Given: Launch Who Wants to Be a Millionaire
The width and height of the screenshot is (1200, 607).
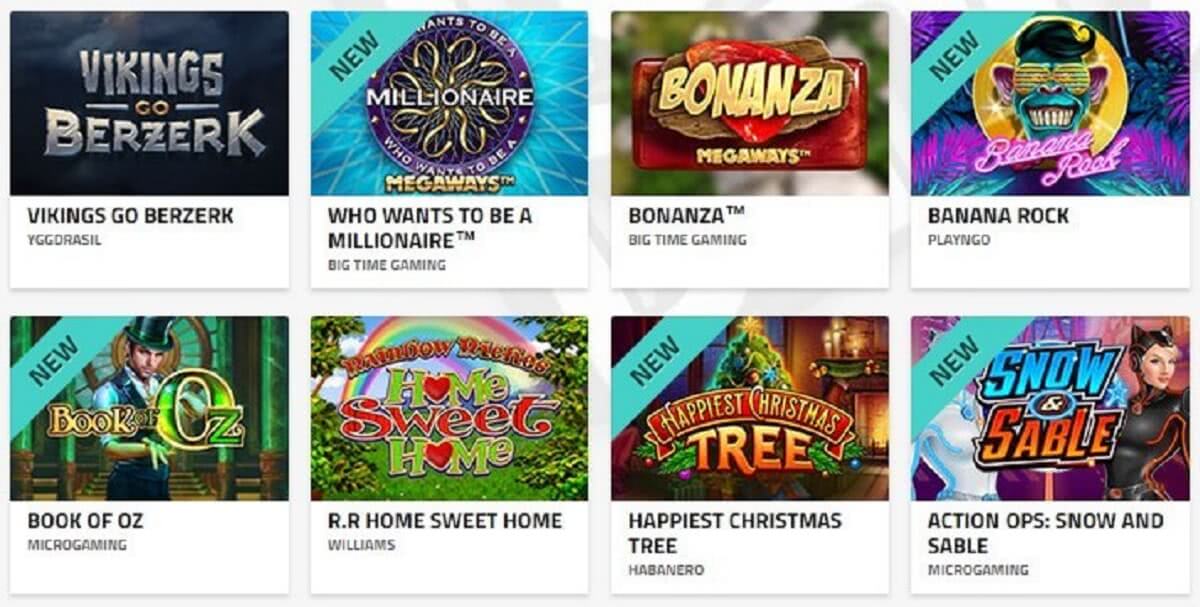Looking at the screenshot, I should pyautogui.click(x=449, y=104).
